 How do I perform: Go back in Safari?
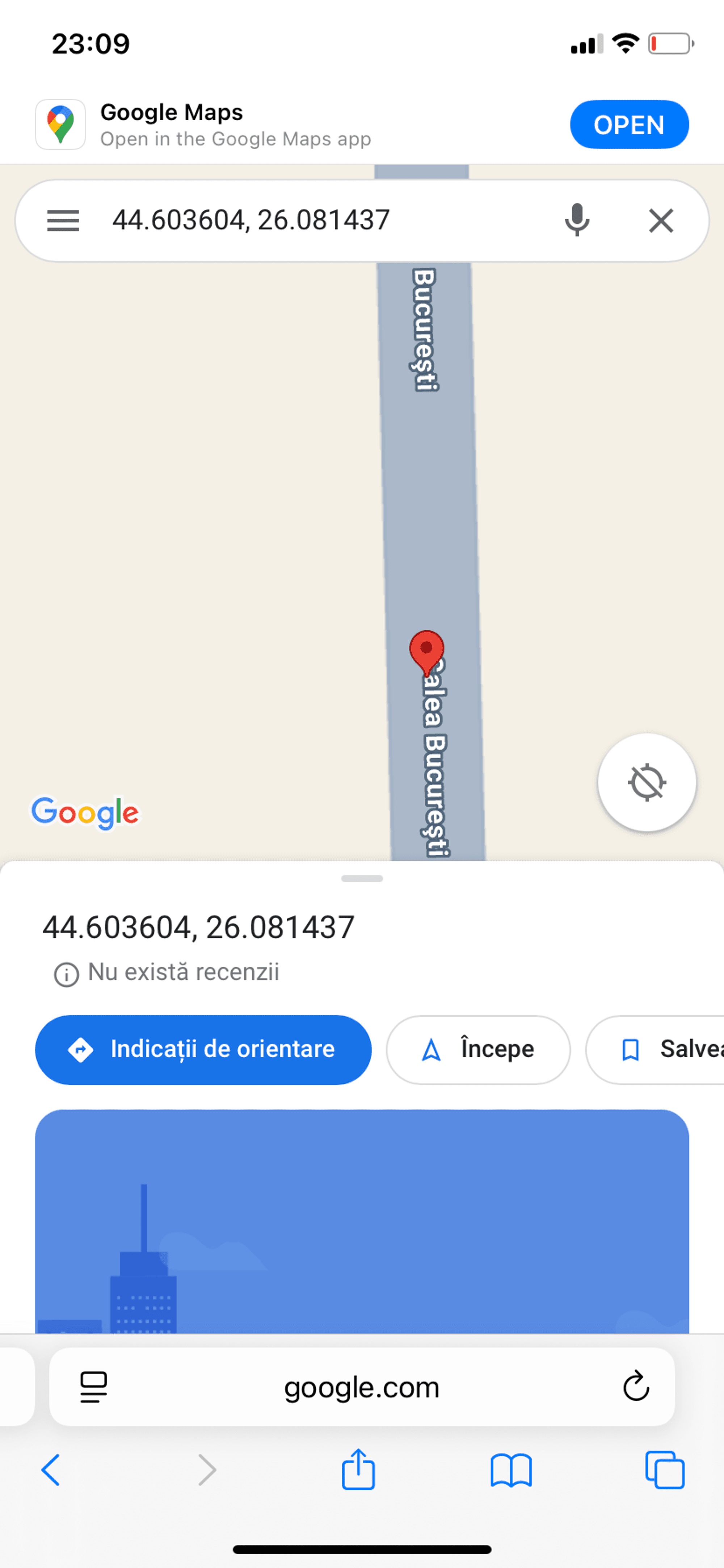click(51, 1471)
